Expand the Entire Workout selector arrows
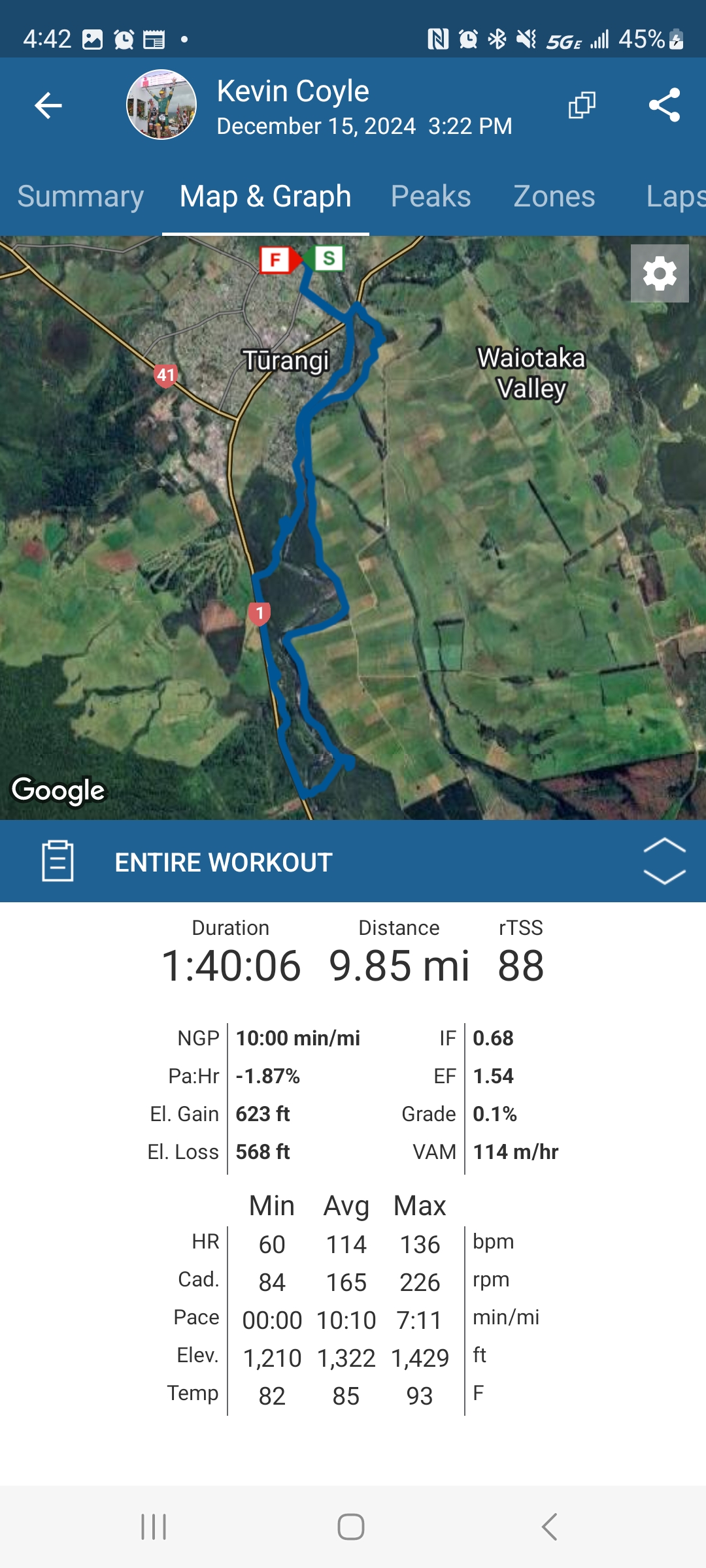 click(x=664, y=861)
